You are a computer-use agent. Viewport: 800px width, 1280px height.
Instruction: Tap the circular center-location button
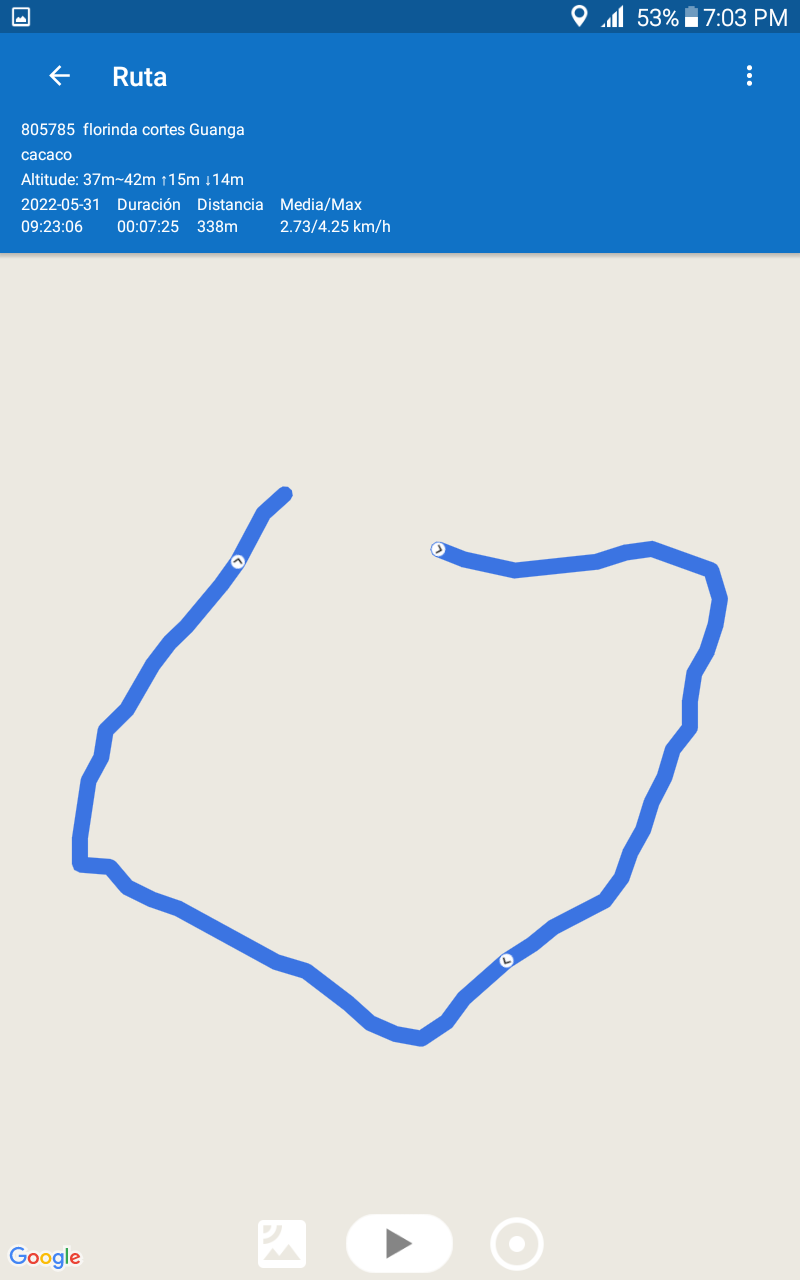point(517,1244)
